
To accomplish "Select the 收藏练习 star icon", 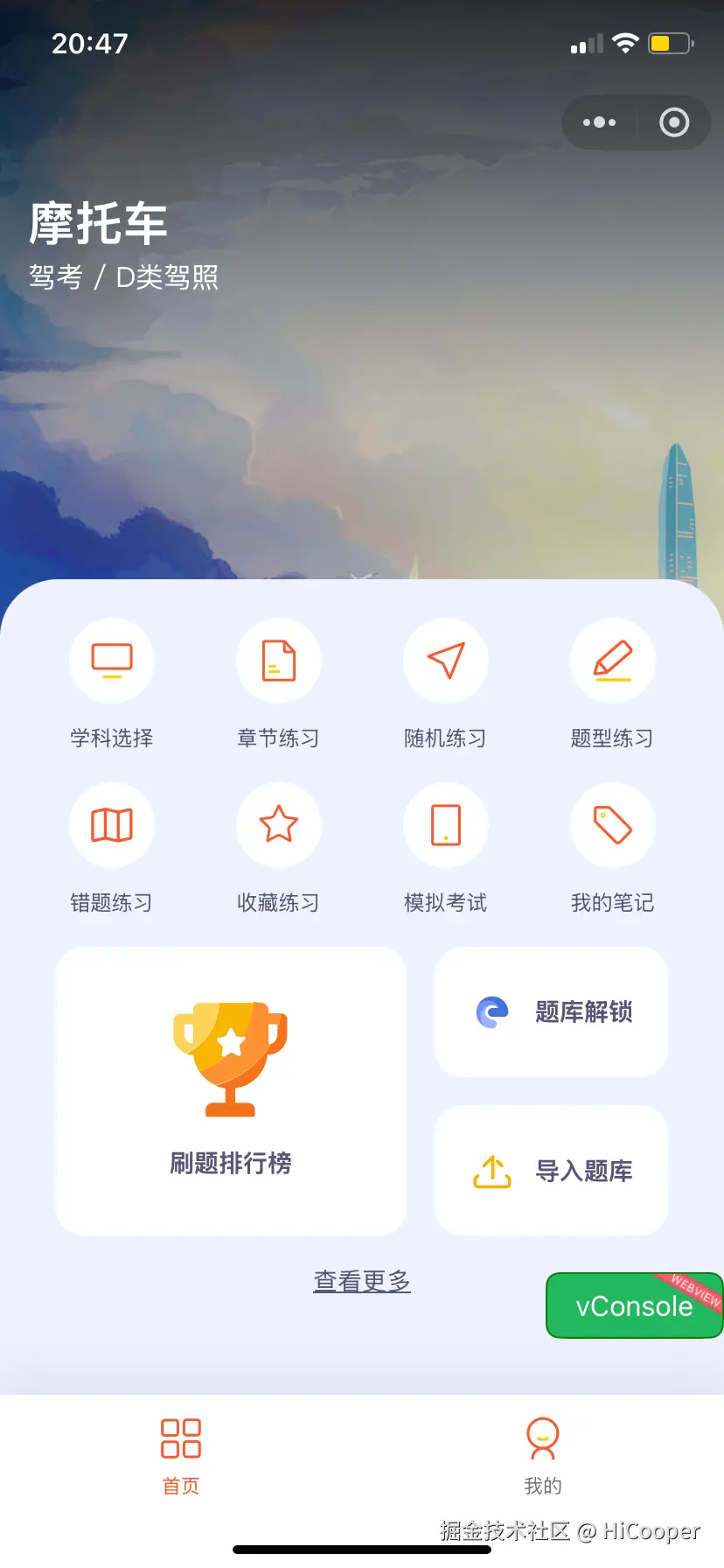I will tap(279, 824).
